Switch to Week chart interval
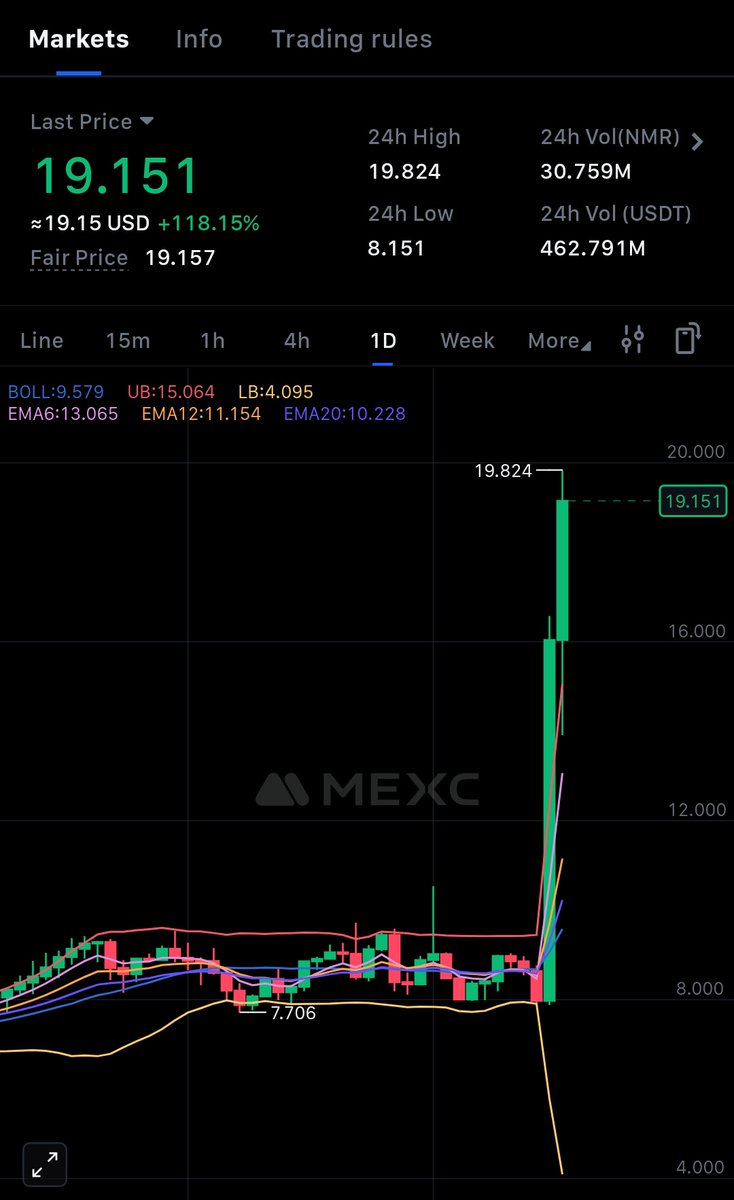This screenshot has height=1200, width=734. point(467,340)
